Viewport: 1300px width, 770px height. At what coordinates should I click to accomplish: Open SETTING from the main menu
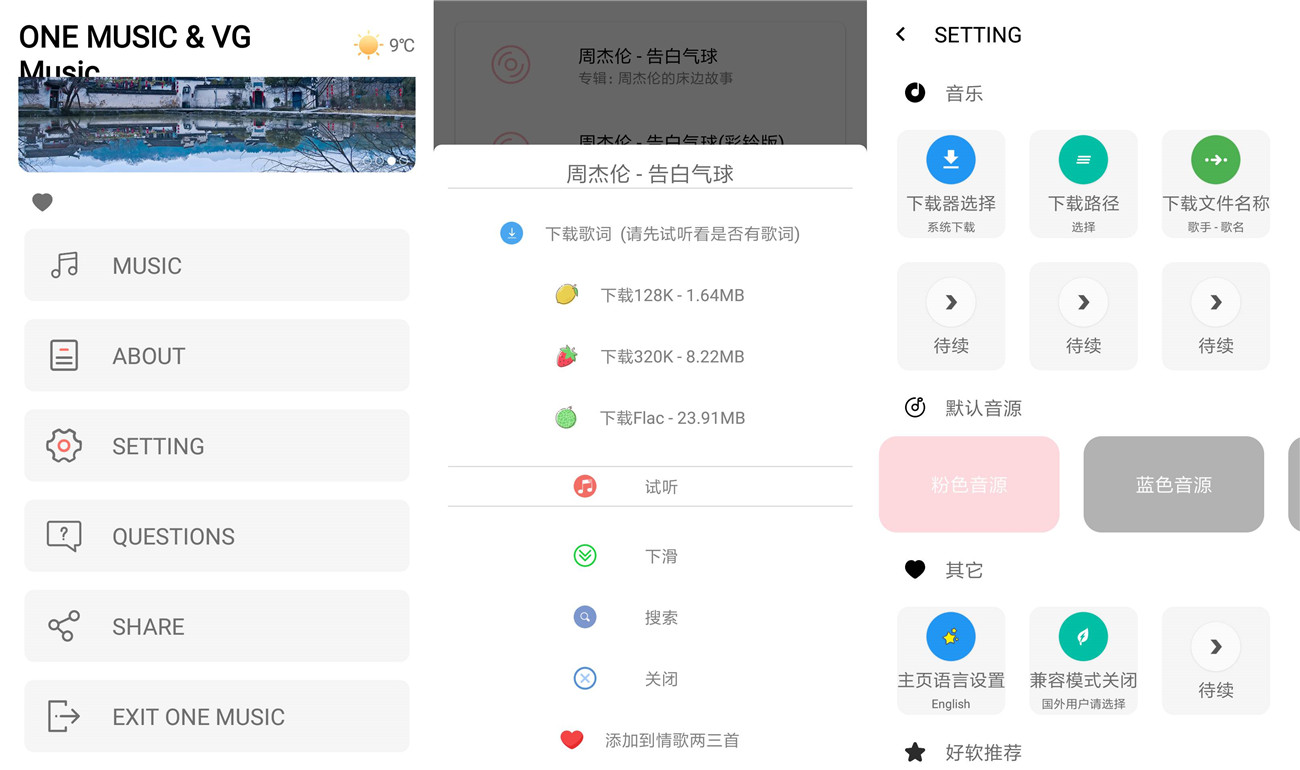[x=216, y=446]
